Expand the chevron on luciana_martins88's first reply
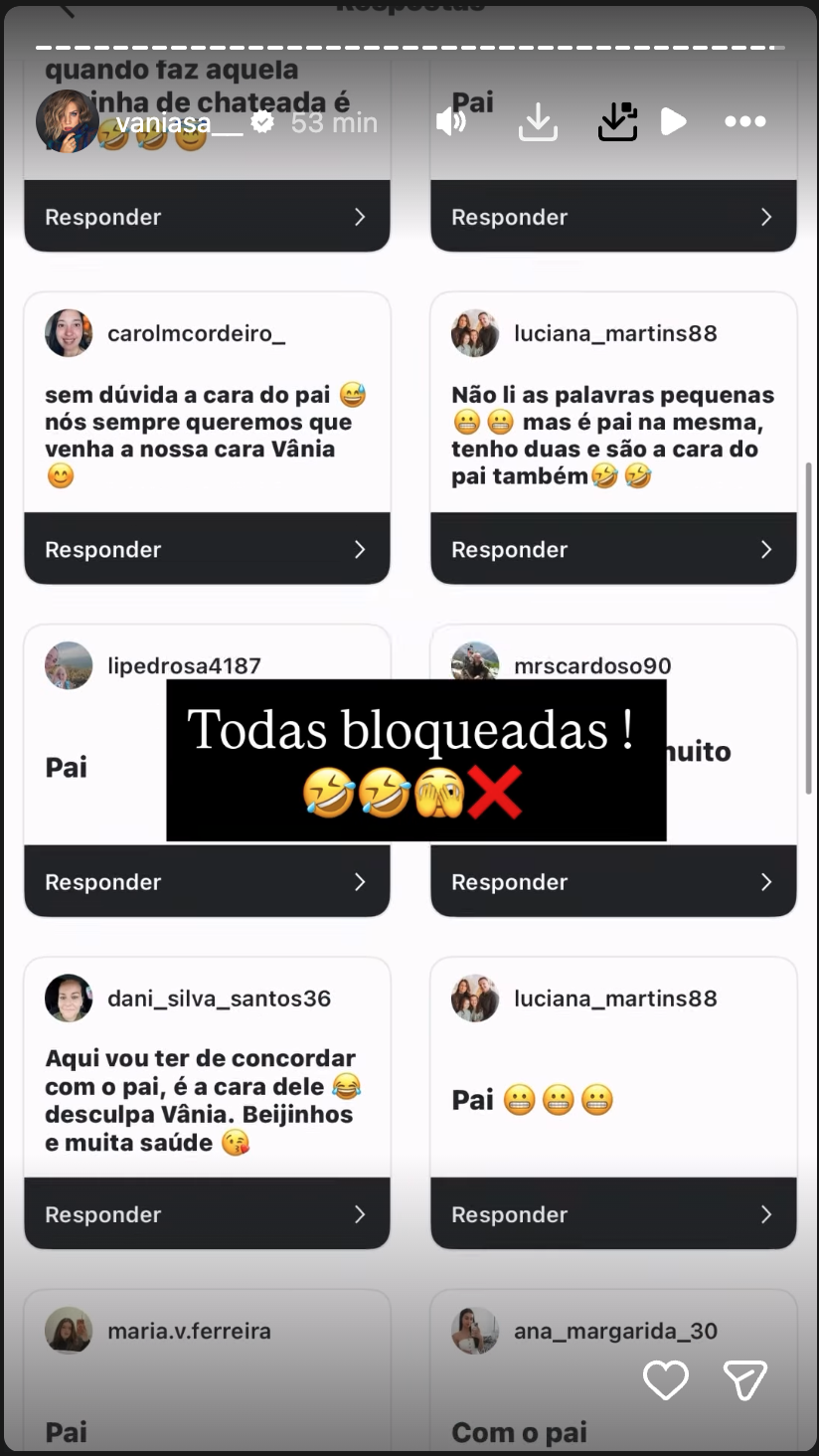Viewport: 819px width, 1456px height. [x=766, y=549]
